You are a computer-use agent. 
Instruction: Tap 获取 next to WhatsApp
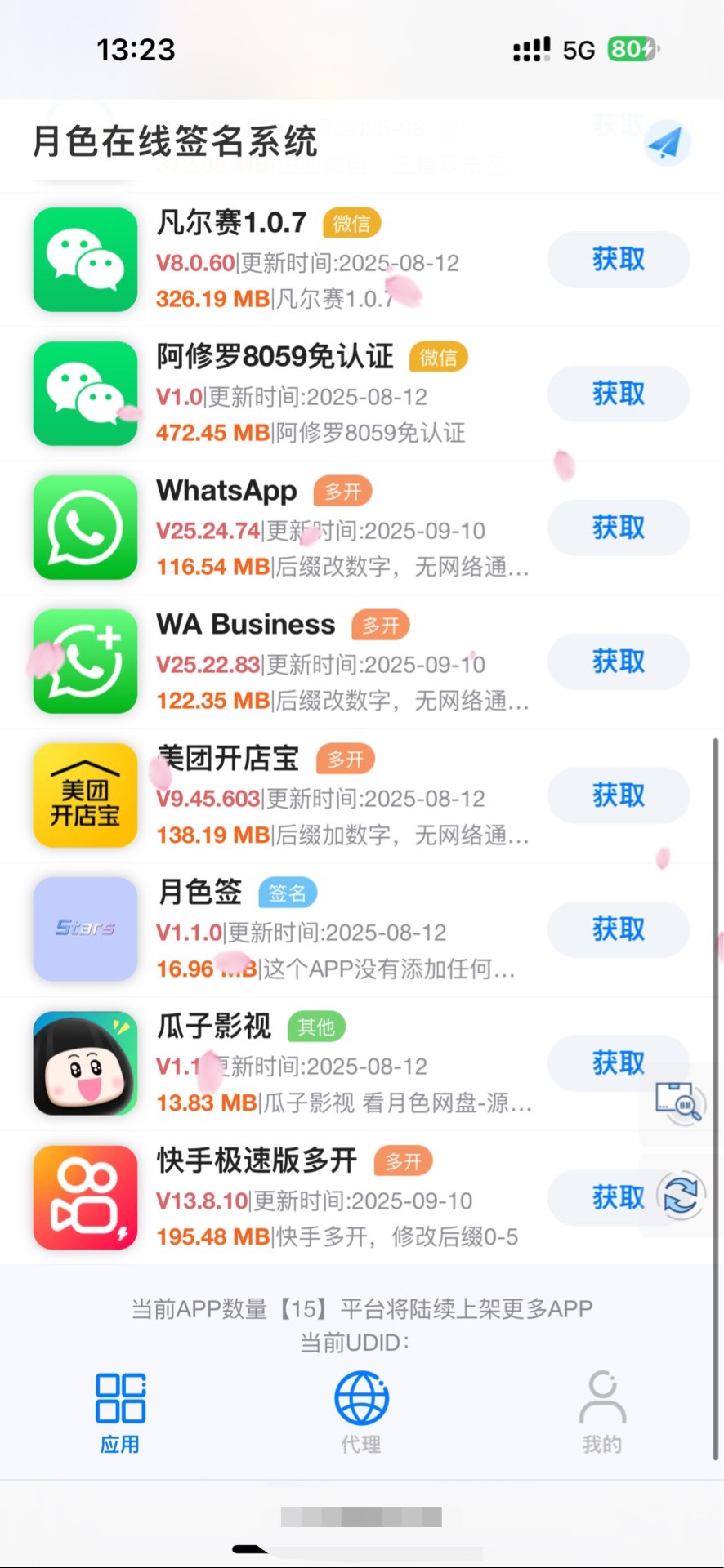618,528
